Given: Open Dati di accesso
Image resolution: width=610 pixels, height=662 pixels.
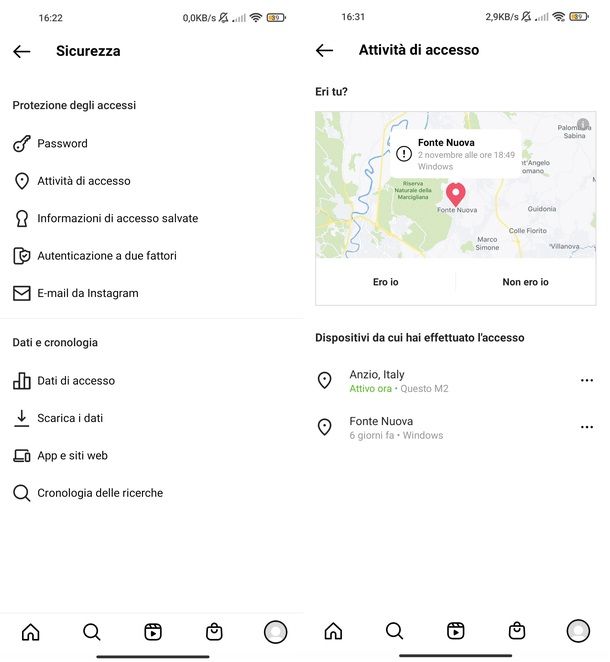Looking at the screenshot, I should (75, 381).
